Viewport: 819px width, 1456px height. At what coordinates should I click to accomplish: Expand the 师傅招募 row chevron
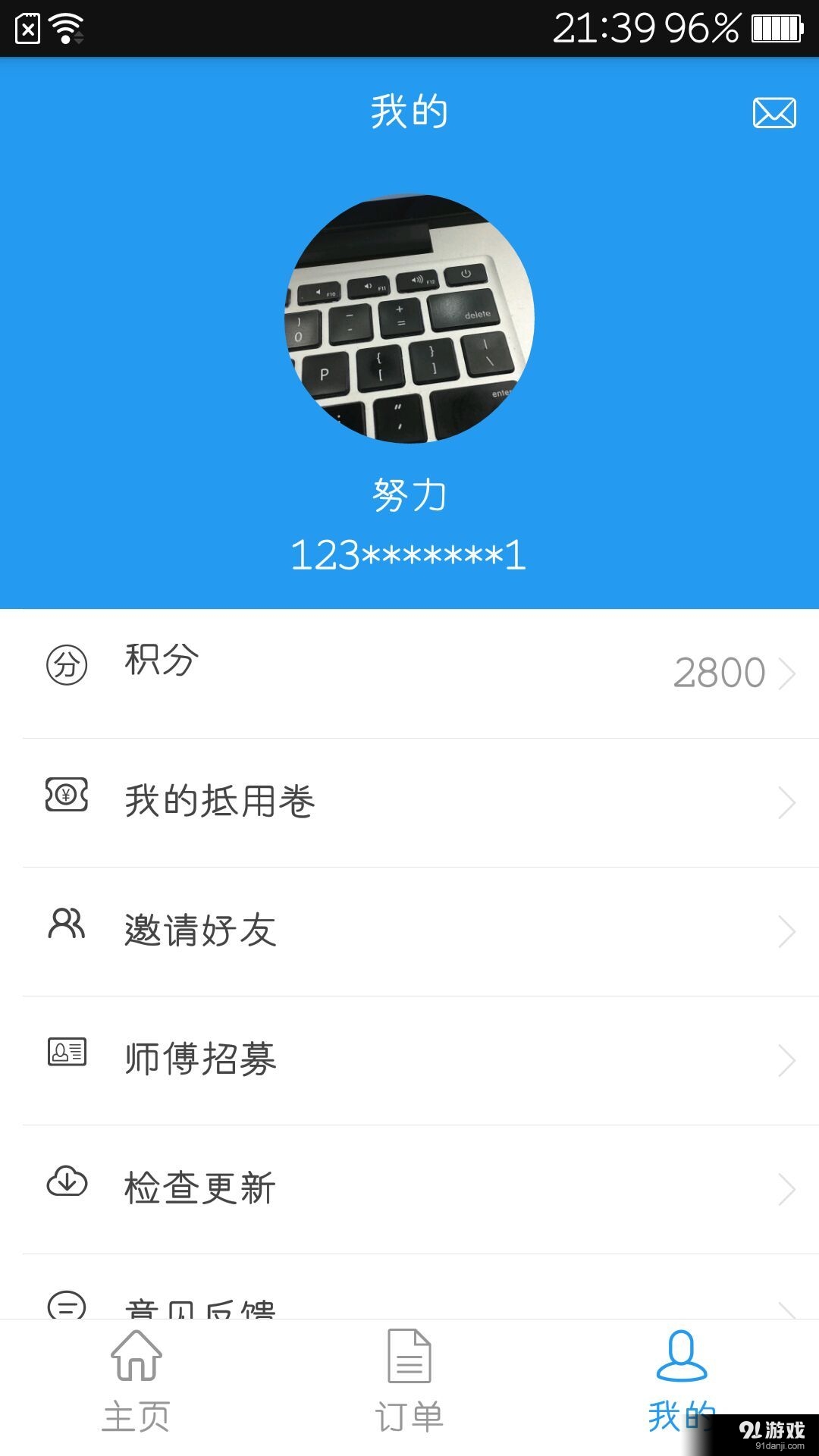(786, 1062)
